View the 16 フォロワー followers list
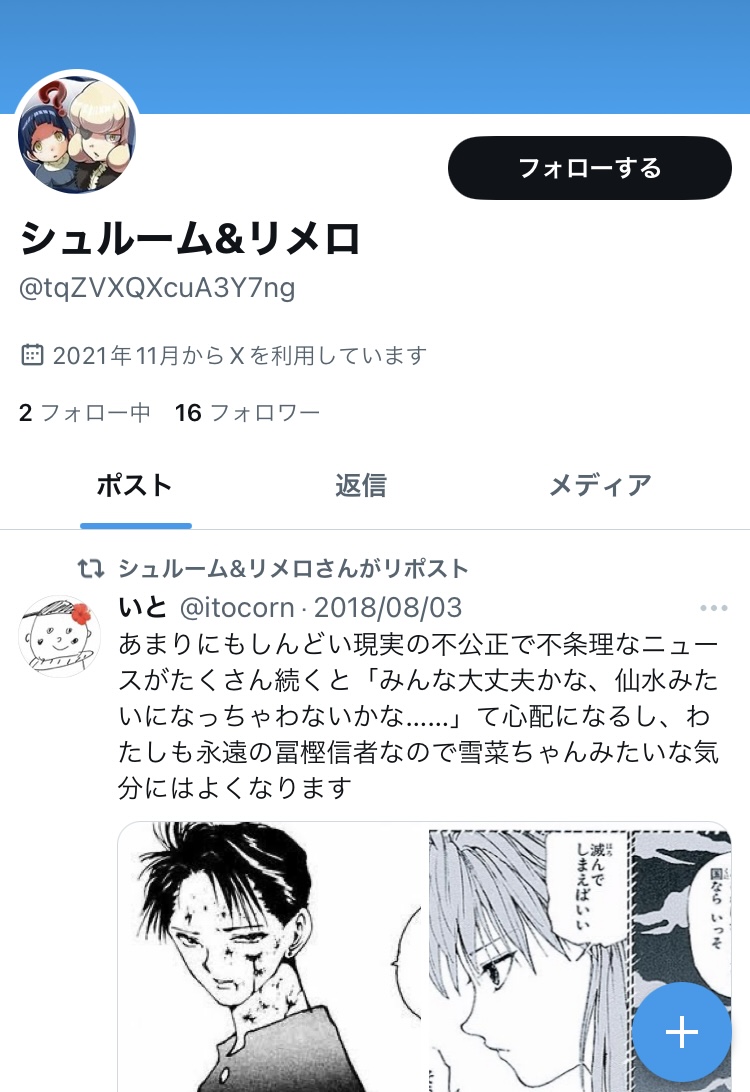The height and width of the screenshot is (1092, 750). [247, 412]
